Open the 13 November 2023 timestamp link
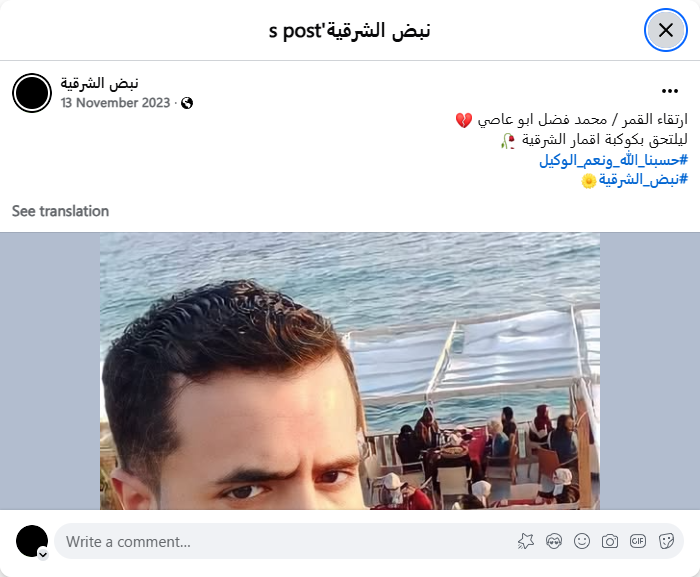Screen dimensions: 700x577 pyautogui.click(x=117, y=102)
